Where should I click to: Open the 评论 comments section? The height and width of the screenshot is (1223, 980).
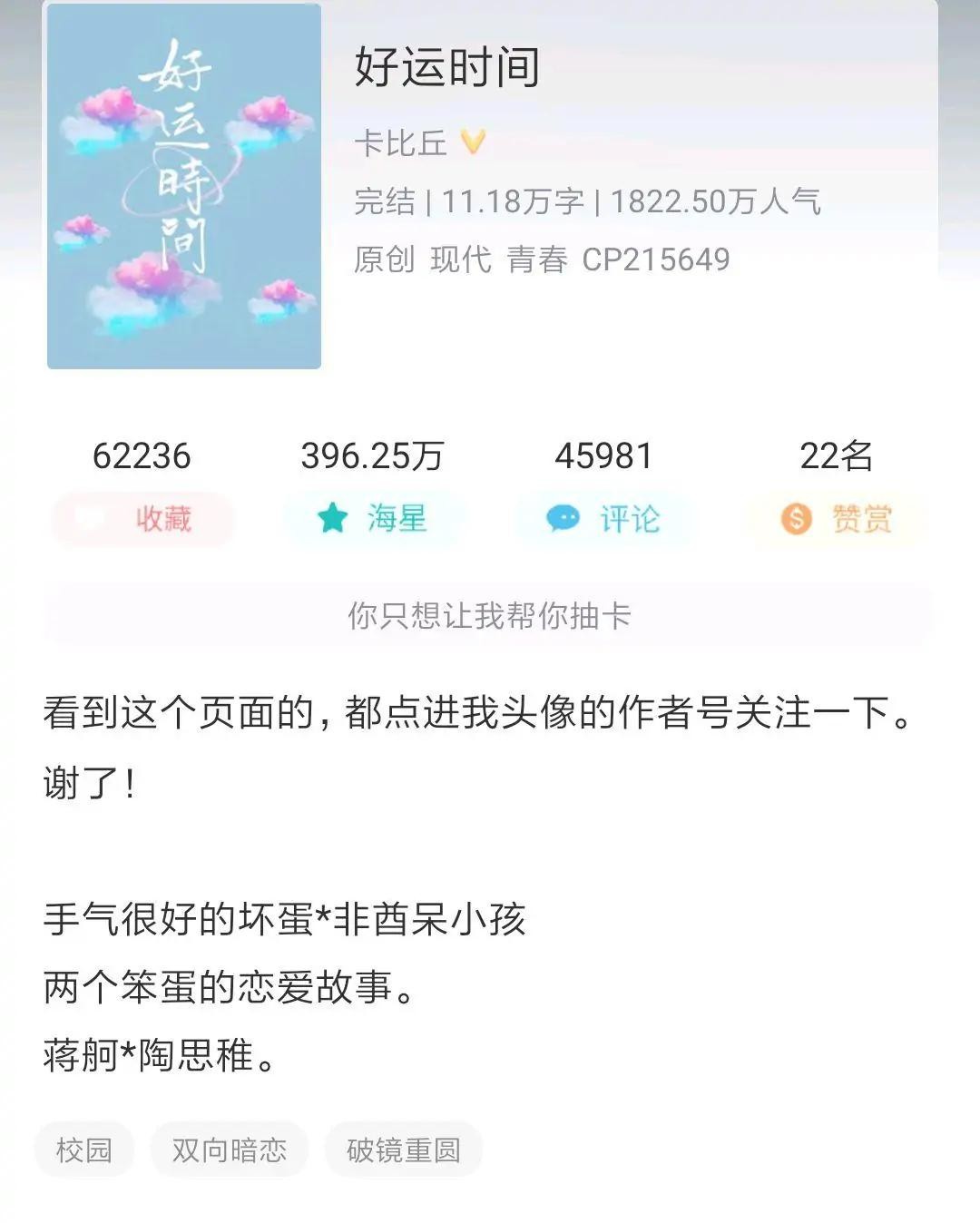pos(603,519)
